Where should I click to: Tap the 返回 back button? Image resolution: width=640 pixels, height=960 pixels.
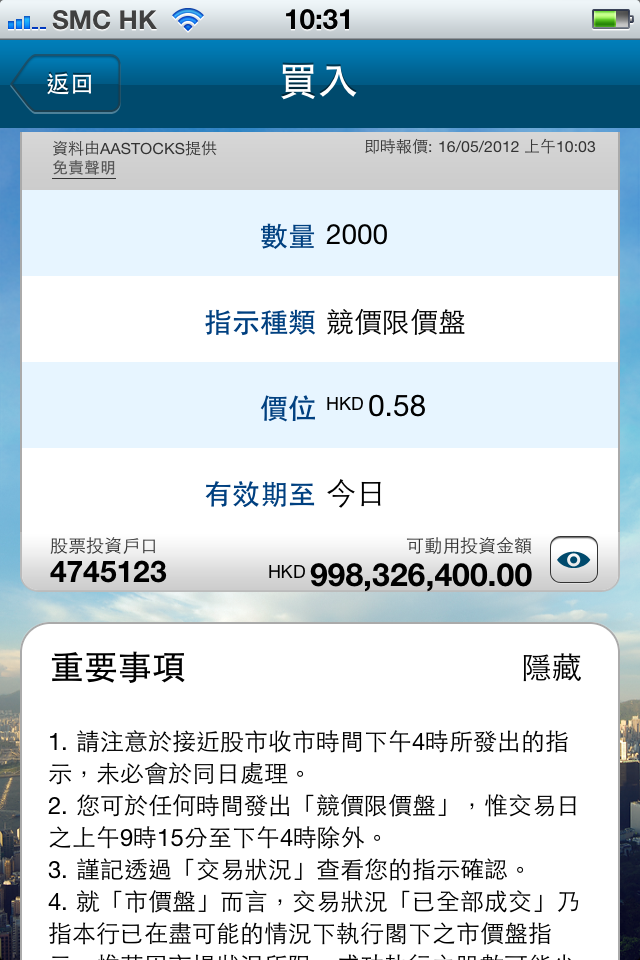click(x=67, y=84)
